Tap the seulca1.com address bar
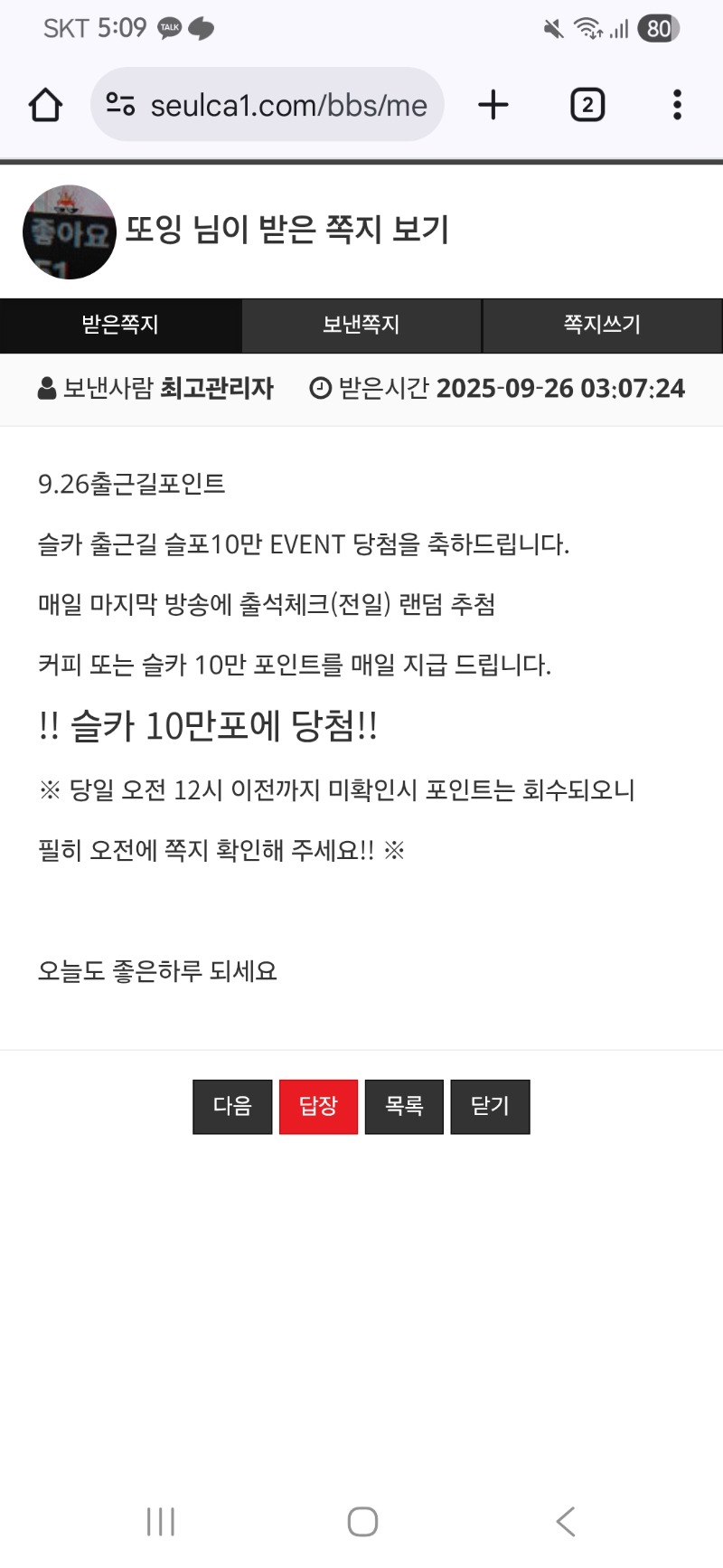 pos(268,105)
